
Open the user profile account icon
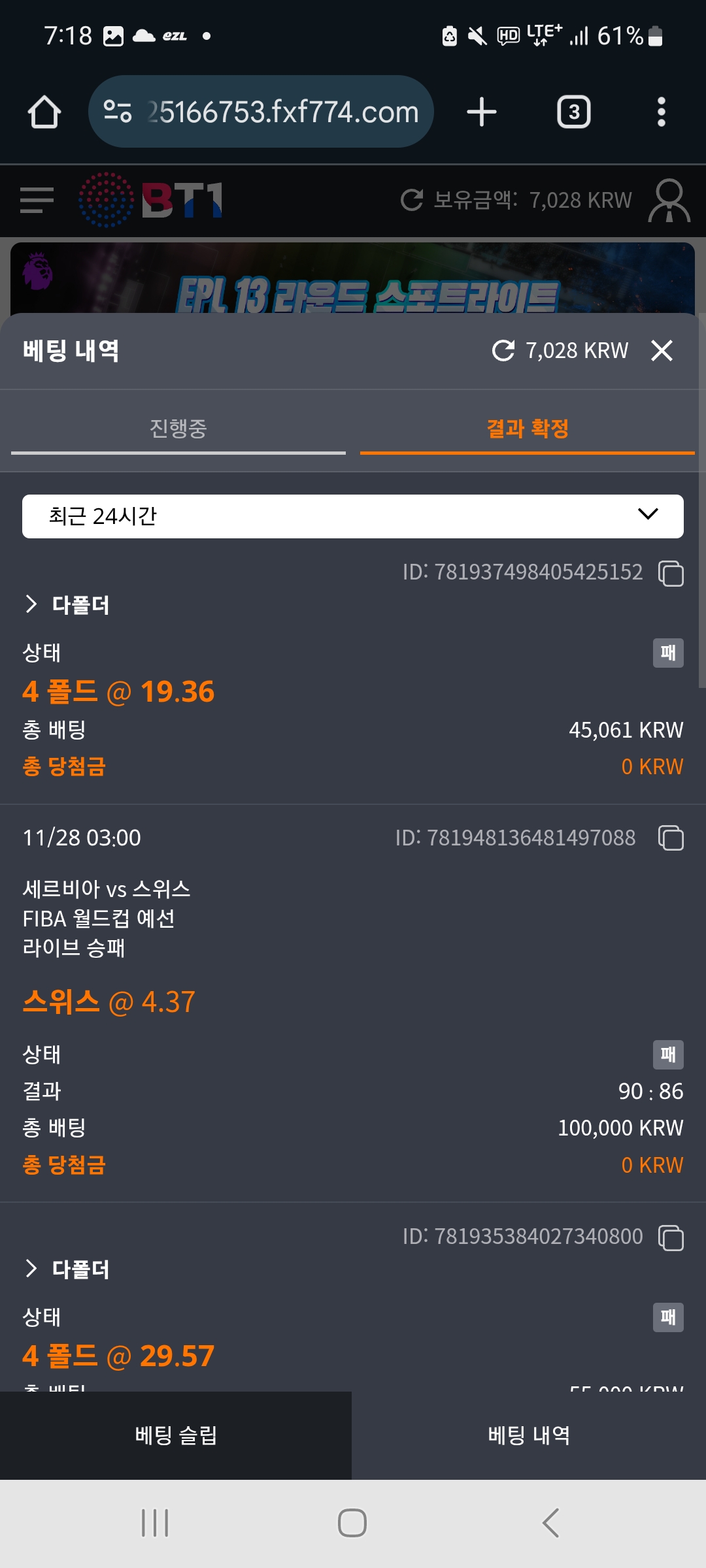click(668, 200)
